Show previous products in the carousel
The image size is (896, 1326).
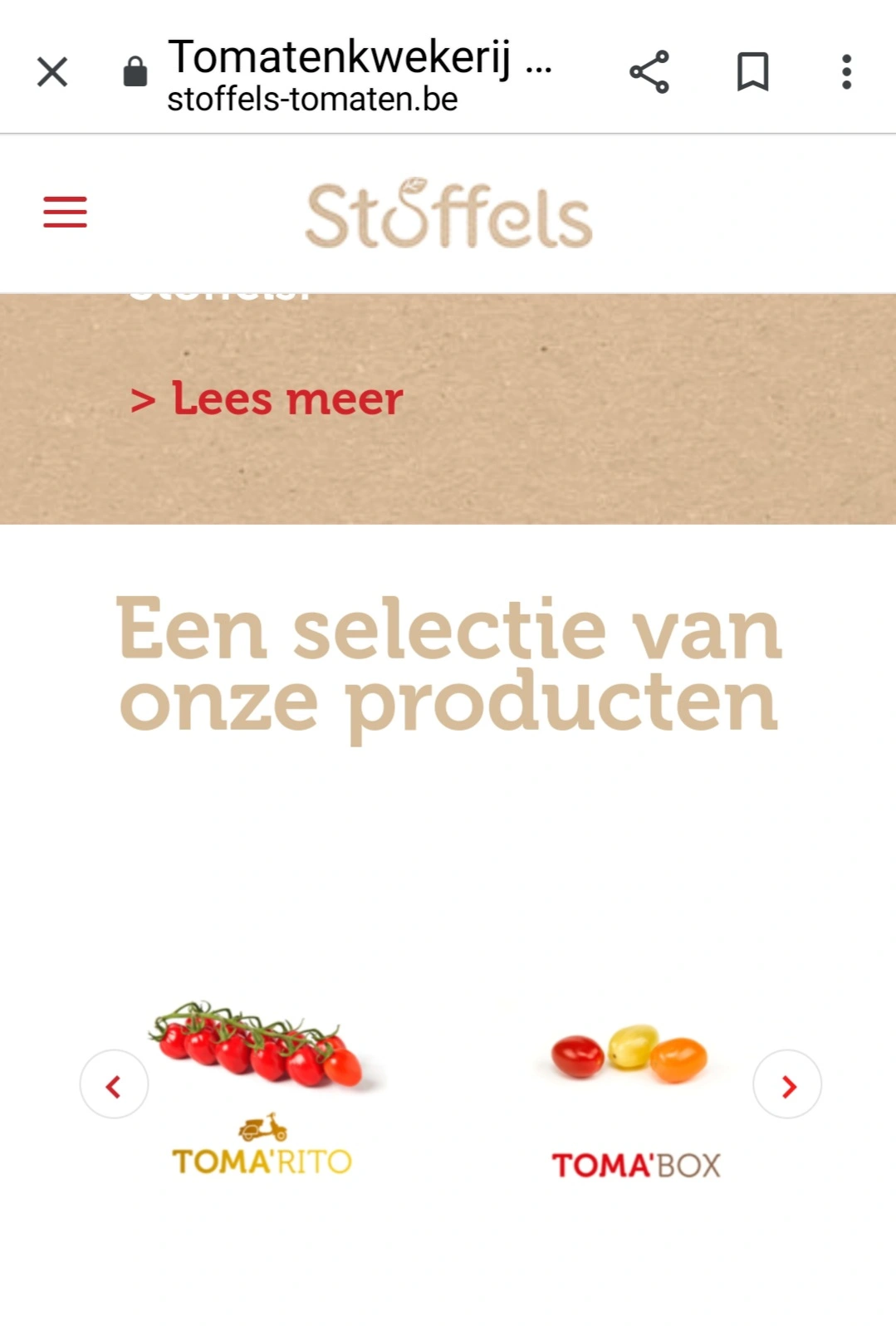114,1084
